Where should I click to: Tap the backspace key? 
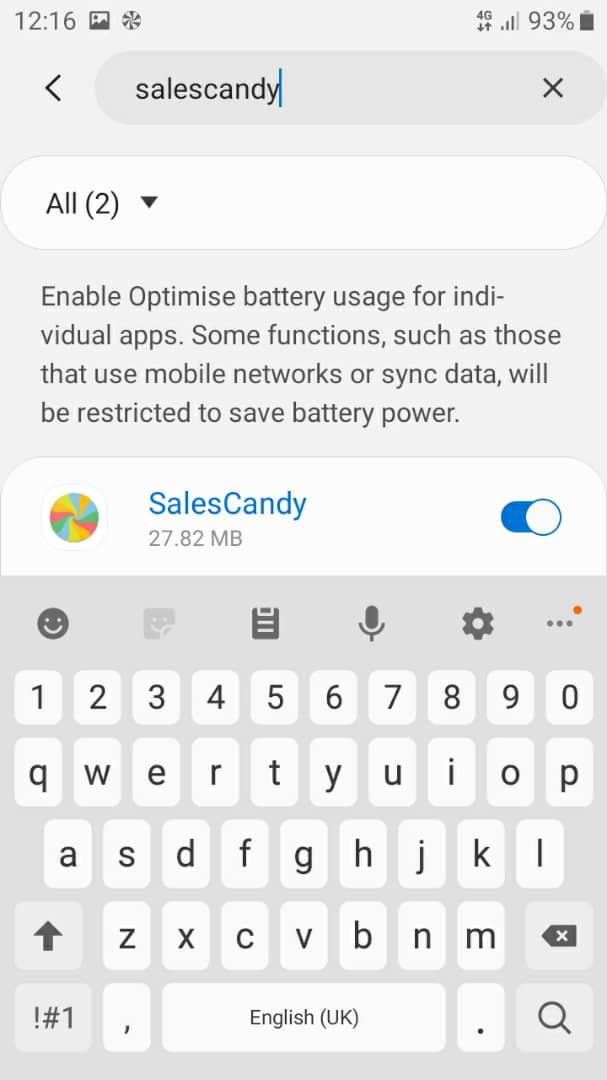[559, 935]
